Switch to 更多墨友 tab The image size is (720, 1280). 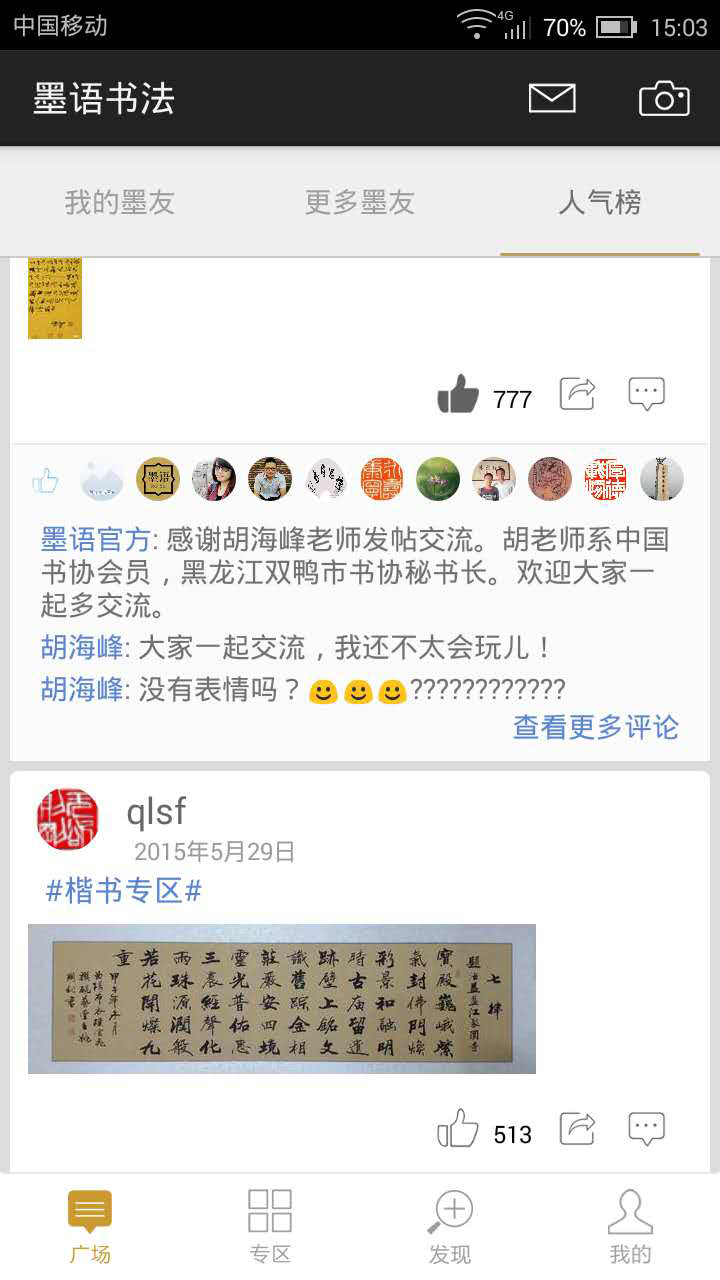point(360,203)
